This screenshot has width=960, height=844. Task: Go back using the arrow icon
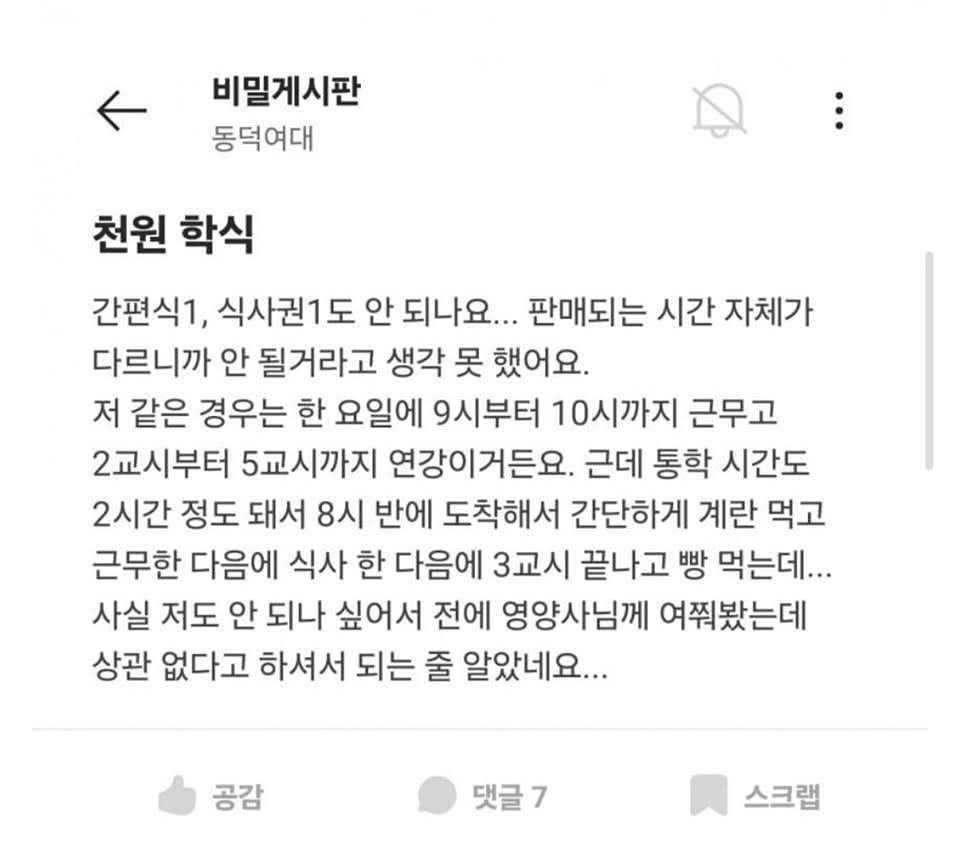[122, 110]
